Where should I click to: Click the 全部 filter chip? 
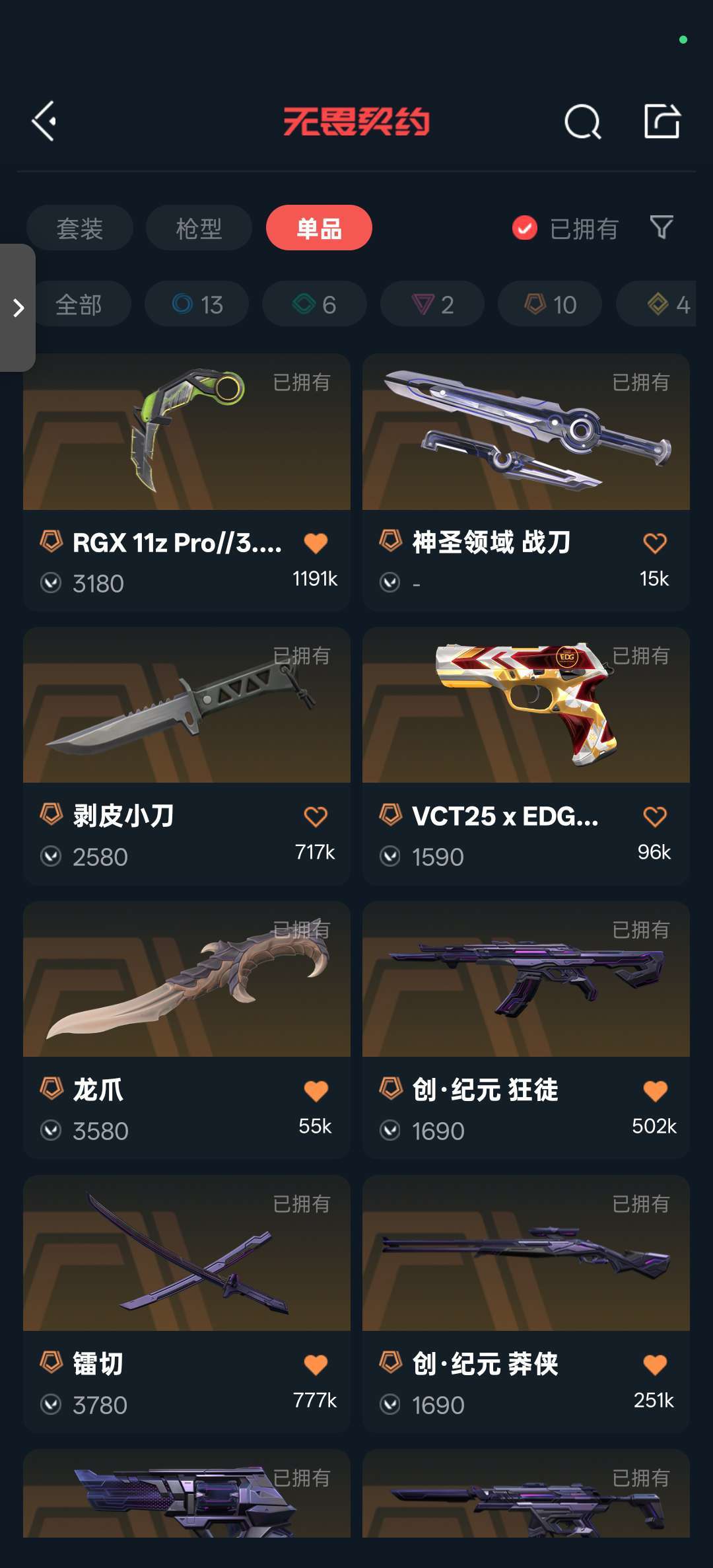[x=80, y=304]
